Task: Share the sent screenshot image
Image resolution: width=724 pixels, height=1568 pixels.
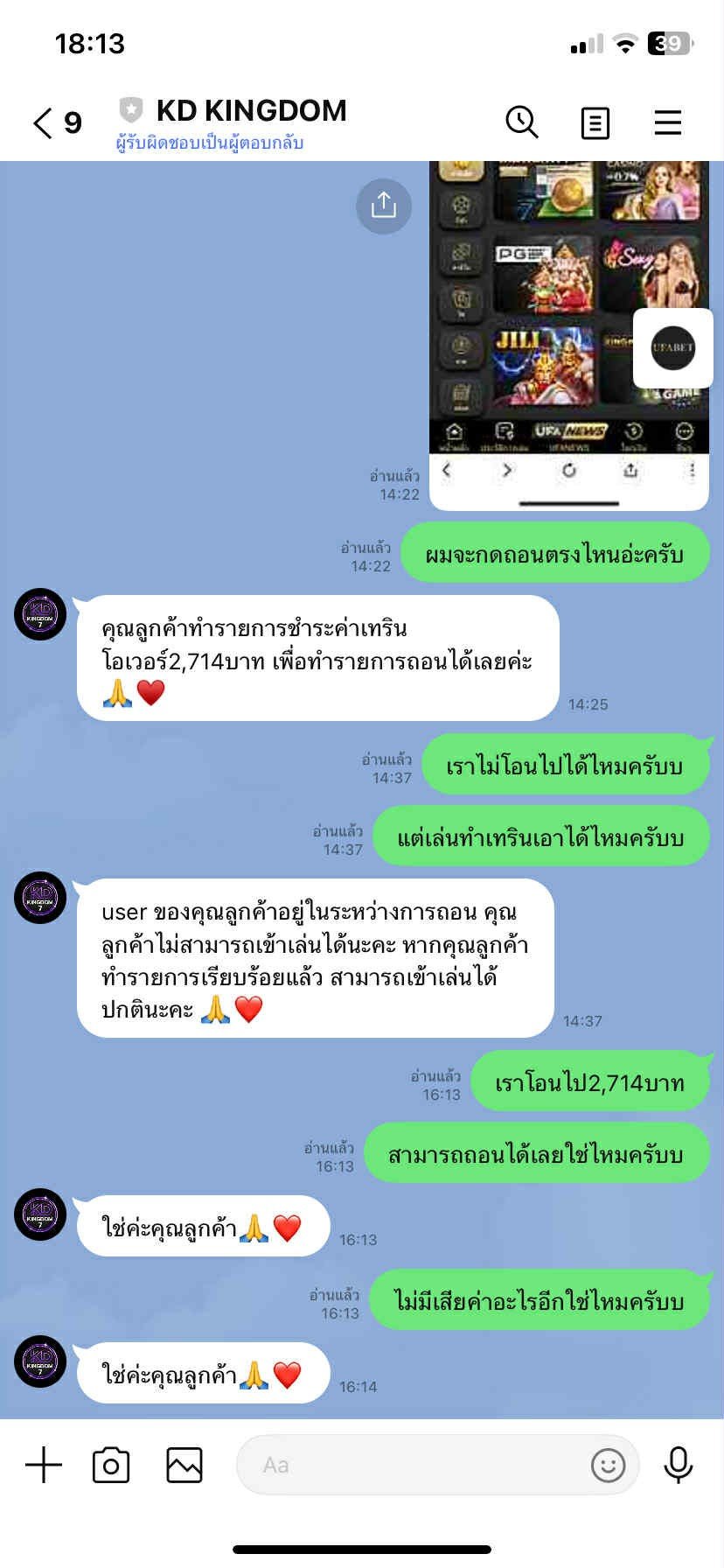Action: tap(383, 206)
